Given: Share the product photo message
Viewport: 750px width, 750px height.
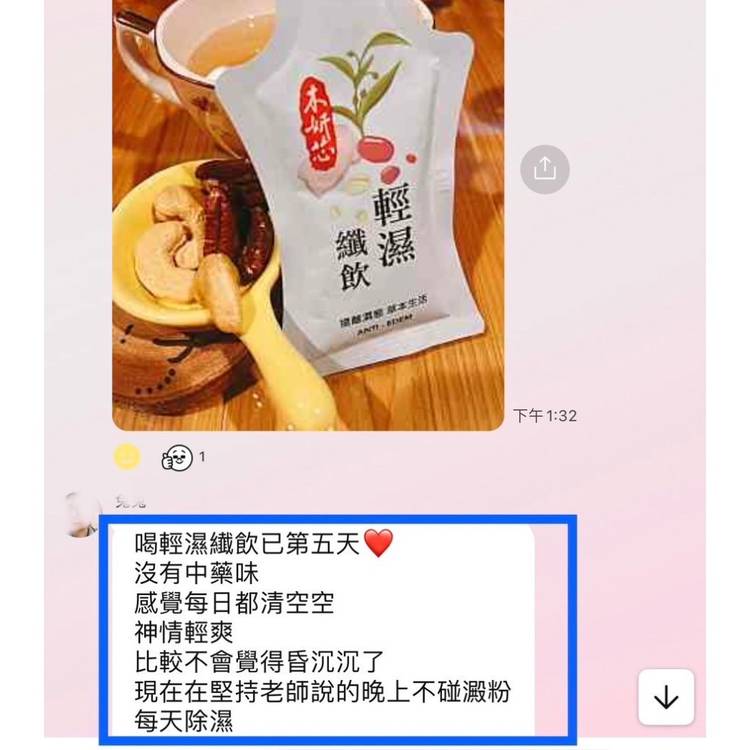Looking at the screenshot, I should point(545,169).
